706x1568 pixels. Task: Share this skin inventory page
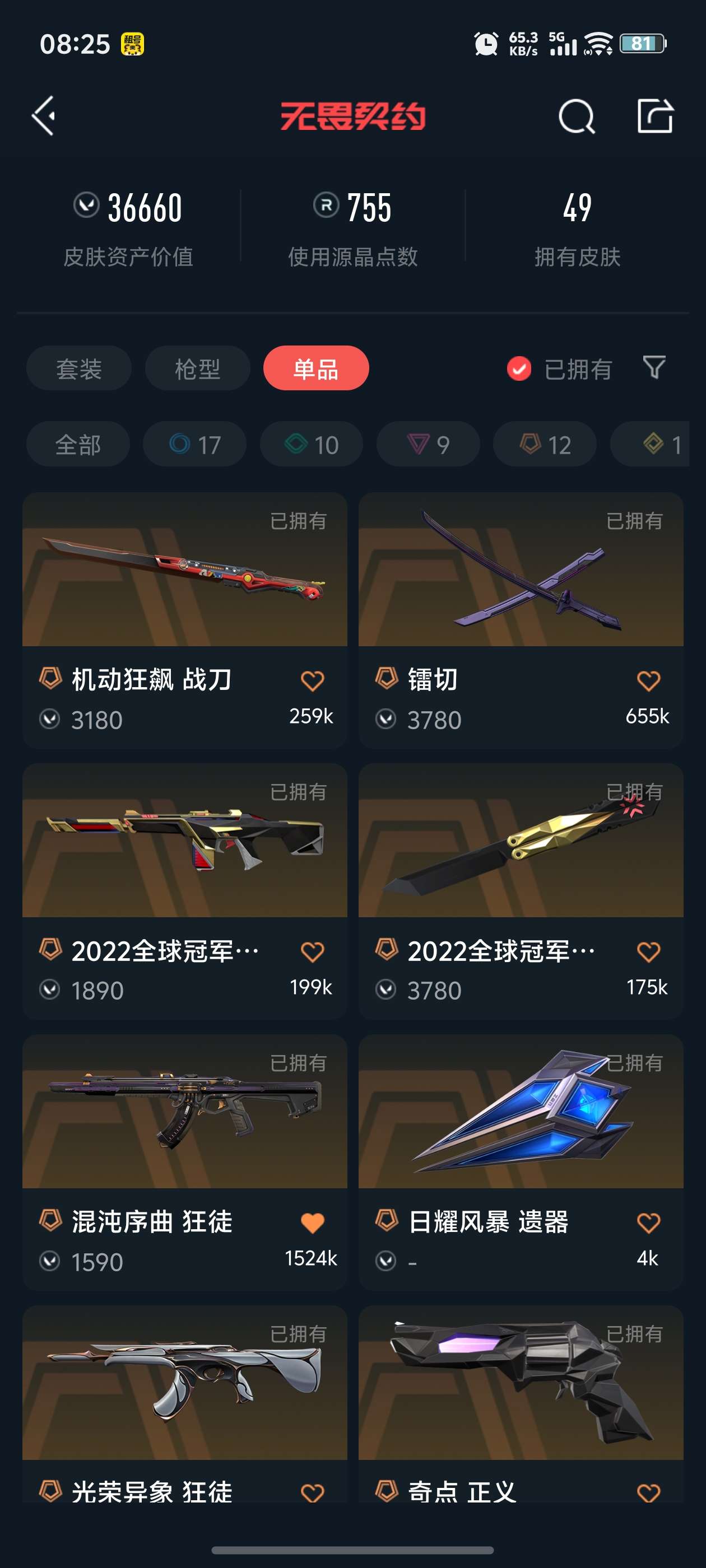click(x=655, y=116)
